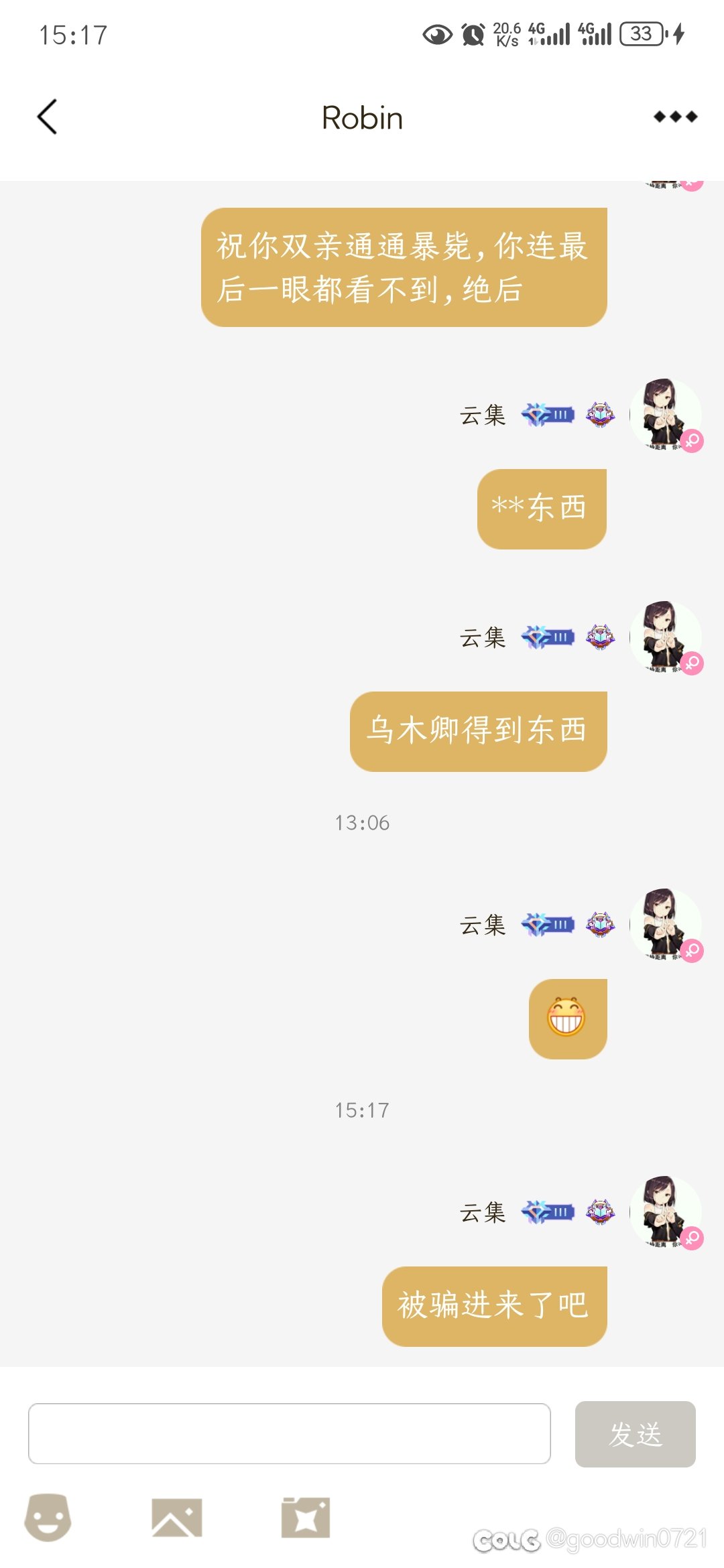Open sender avatar above **东西 message
Image resolution: width=724 pixels, height=1568 pixels.
point(665,415)
